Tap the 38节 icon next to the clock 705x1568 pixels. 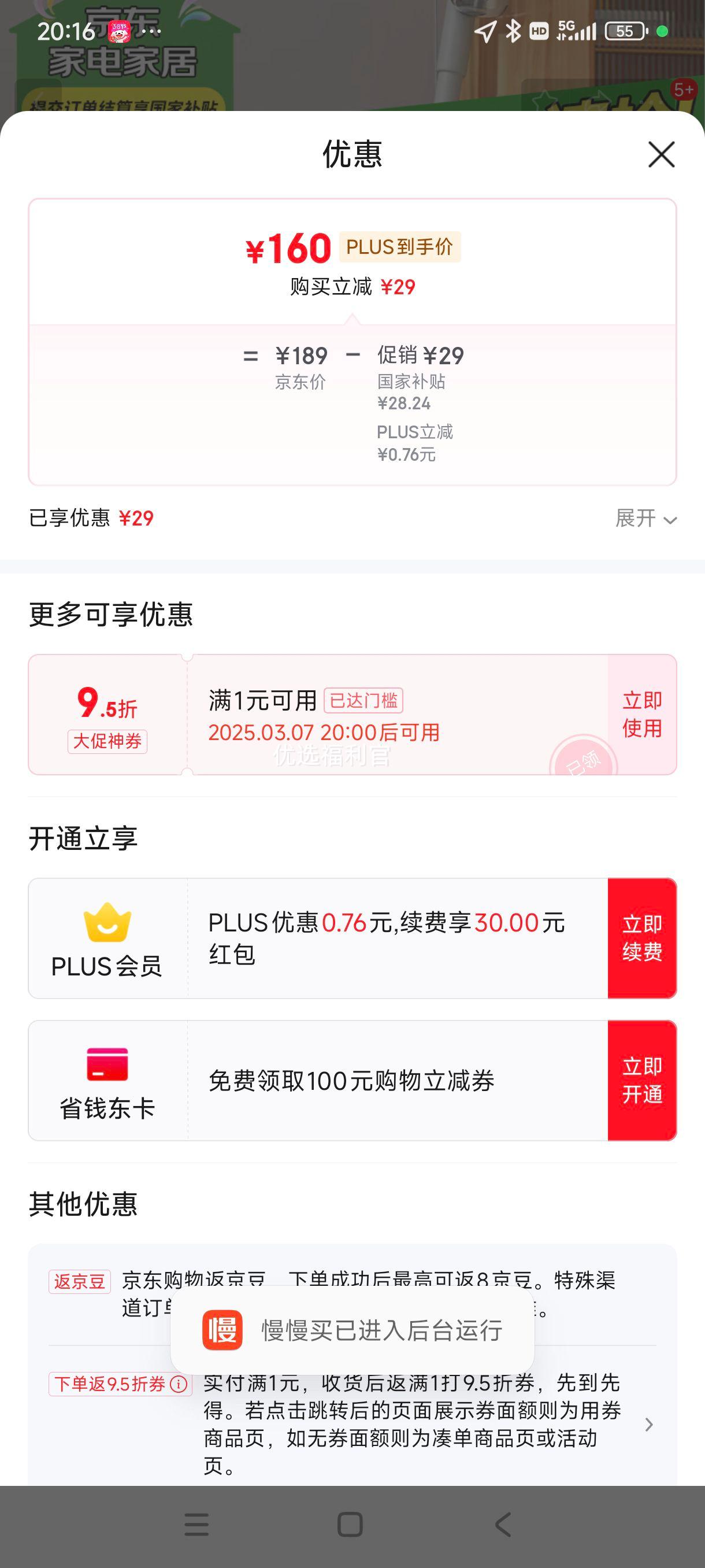[x=120, y=32]
